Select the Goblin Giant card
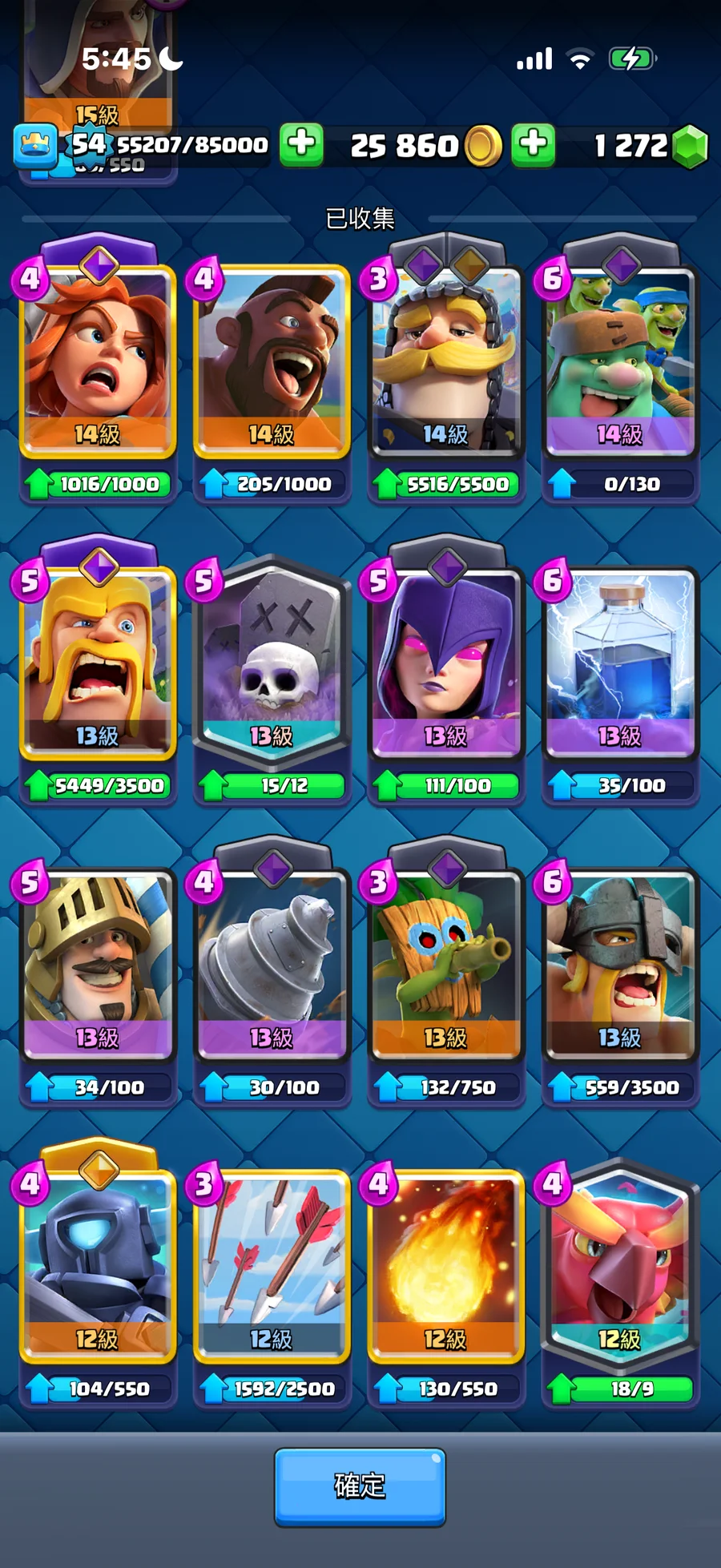This screenshot has height=1568, width=721. [x=620, y=361]
